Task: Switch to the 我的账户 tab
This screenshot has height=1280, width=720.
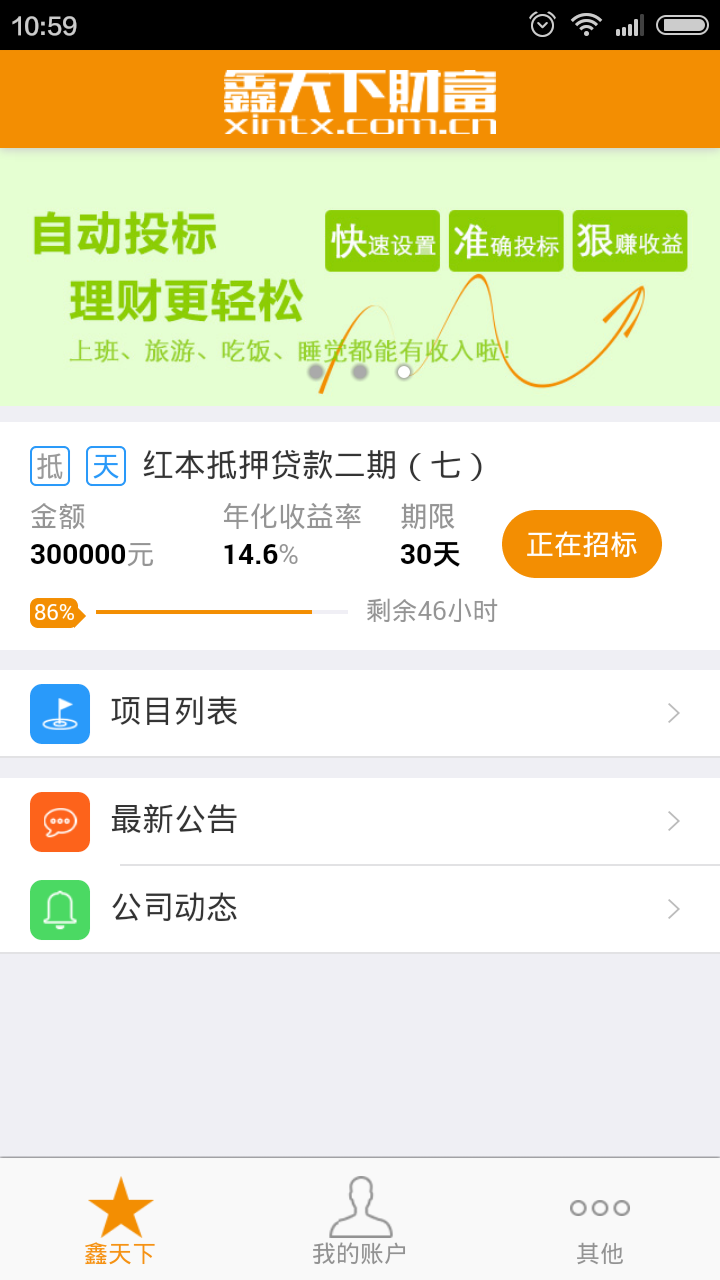Action: point(360,1220)
